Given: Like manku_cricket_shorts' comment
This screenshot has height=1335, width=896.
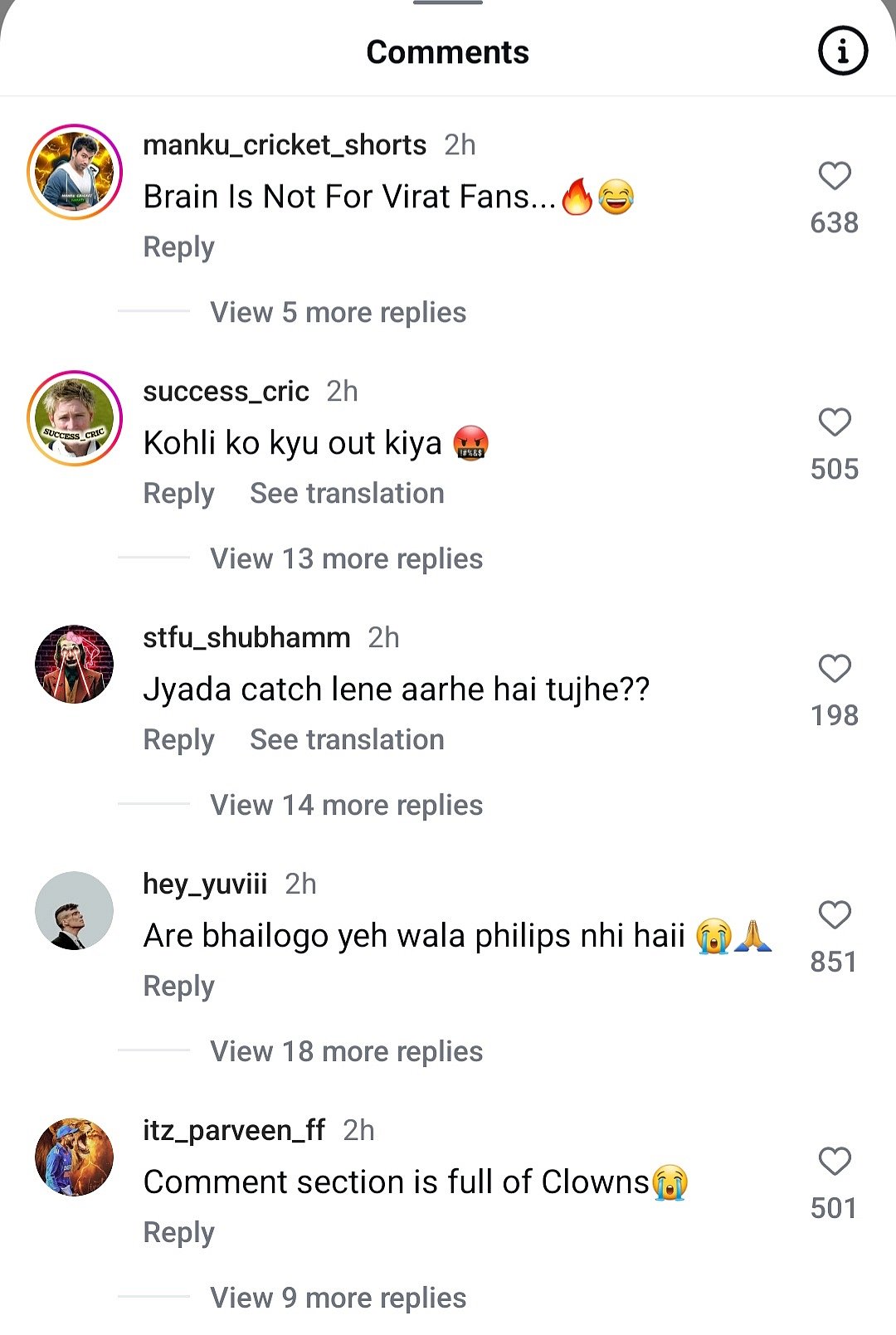Looking at the screenshot, I should [x=834, y=176].
